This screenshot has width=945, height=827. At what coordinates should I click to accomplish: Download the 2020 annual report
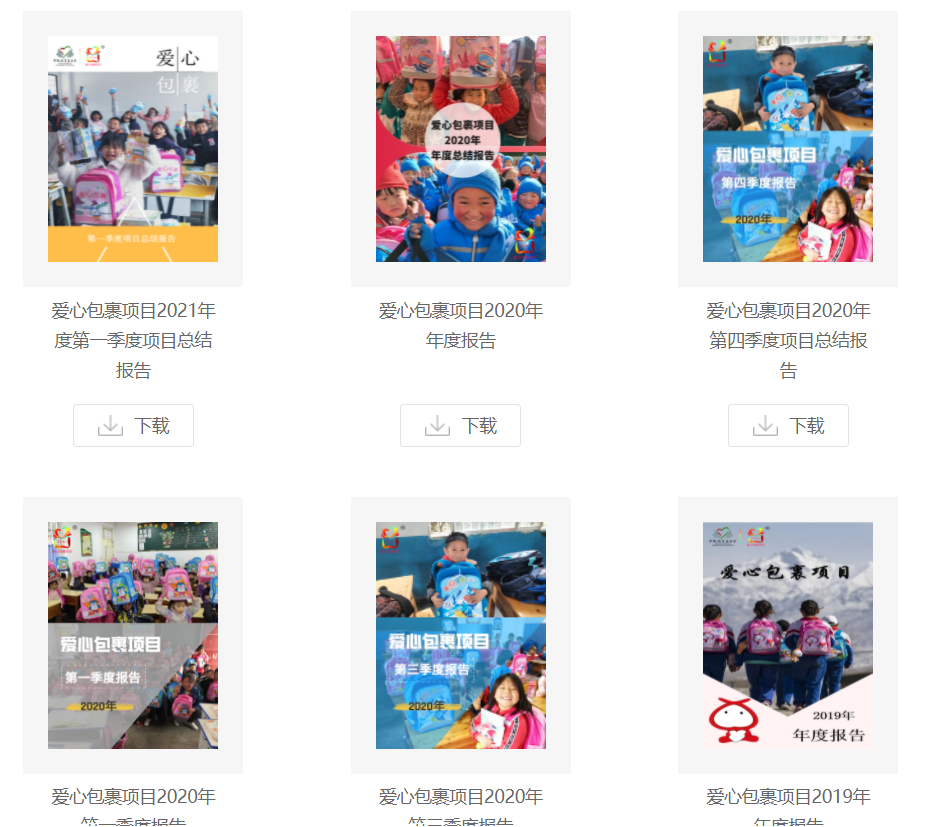[x=460, y=426]
